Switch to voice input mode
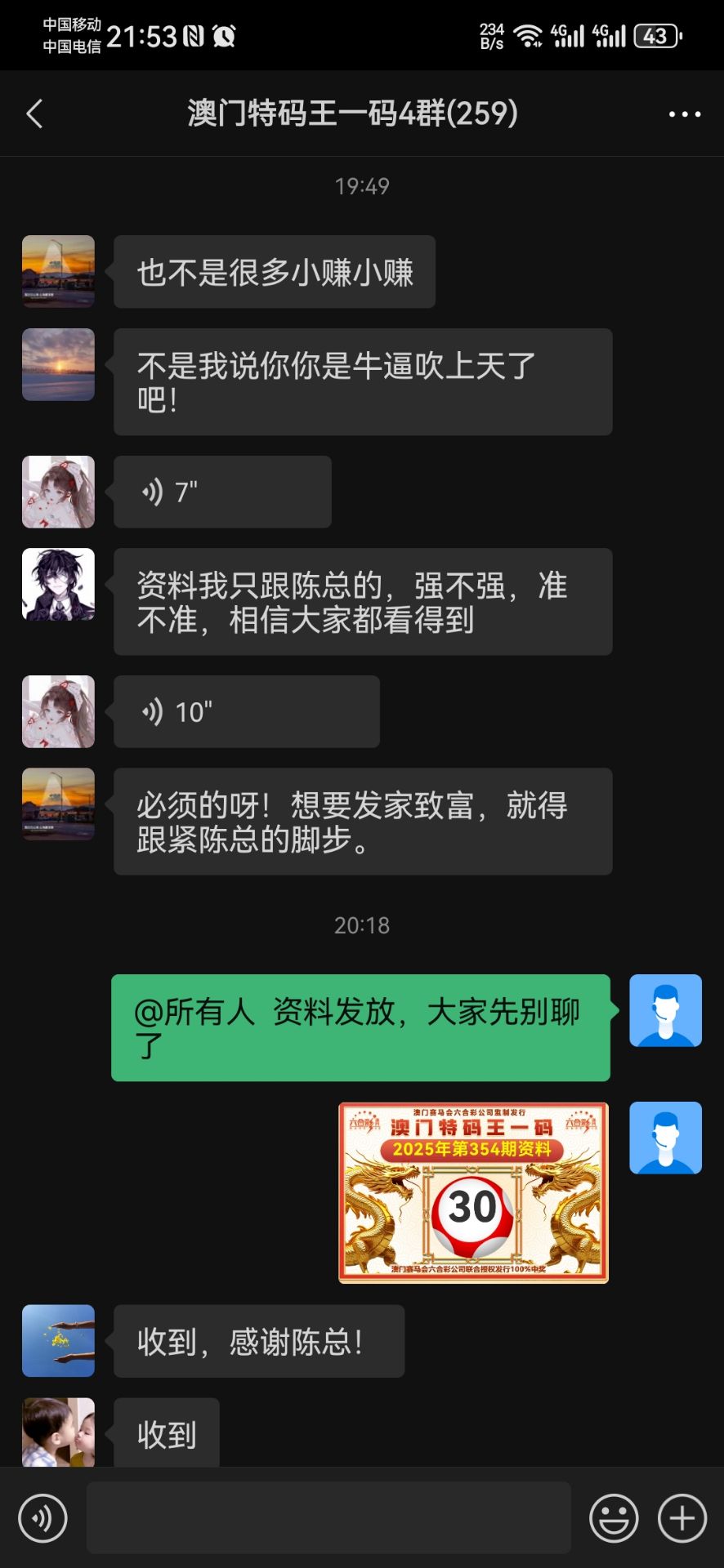The width and height of the screenshot is (724, 1568). (42, 1518)
